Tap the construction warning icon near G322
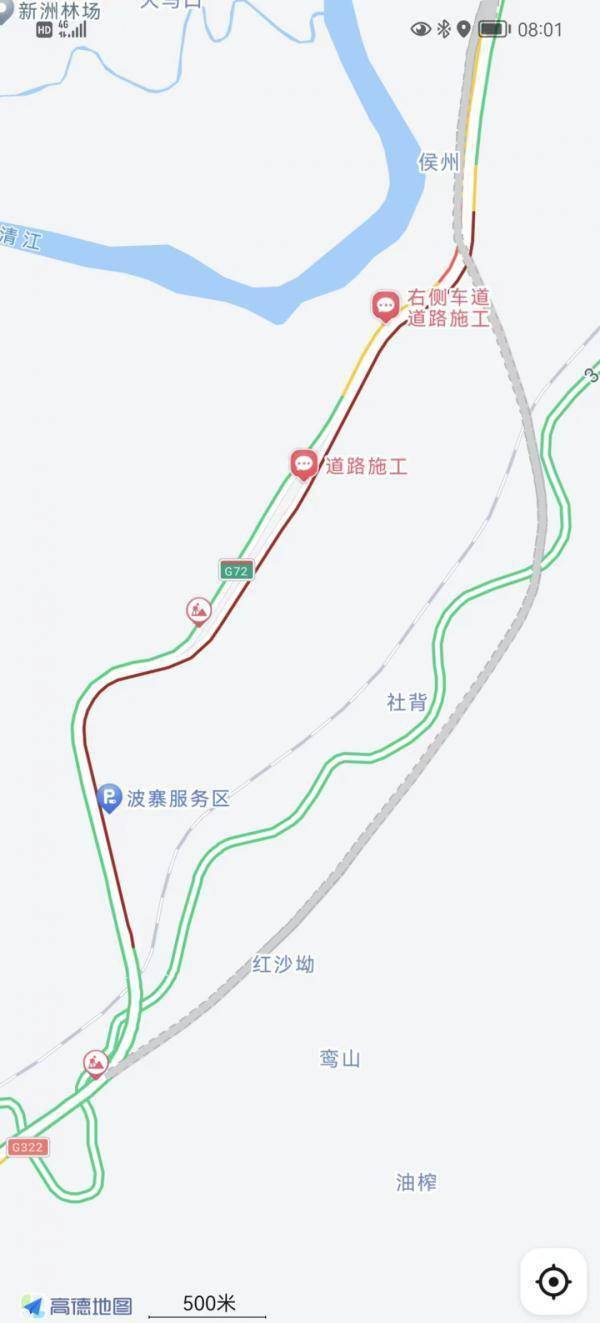Viewport: 600px width, 1323px height. click(96, 1062)
